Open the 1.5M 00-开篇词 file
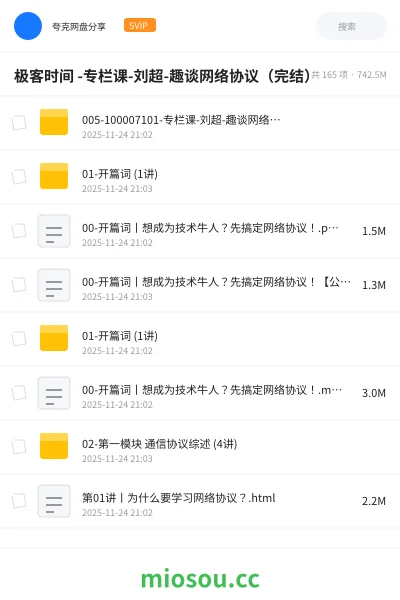Screen dimensions: 400x600 click(x=200, y=231)
